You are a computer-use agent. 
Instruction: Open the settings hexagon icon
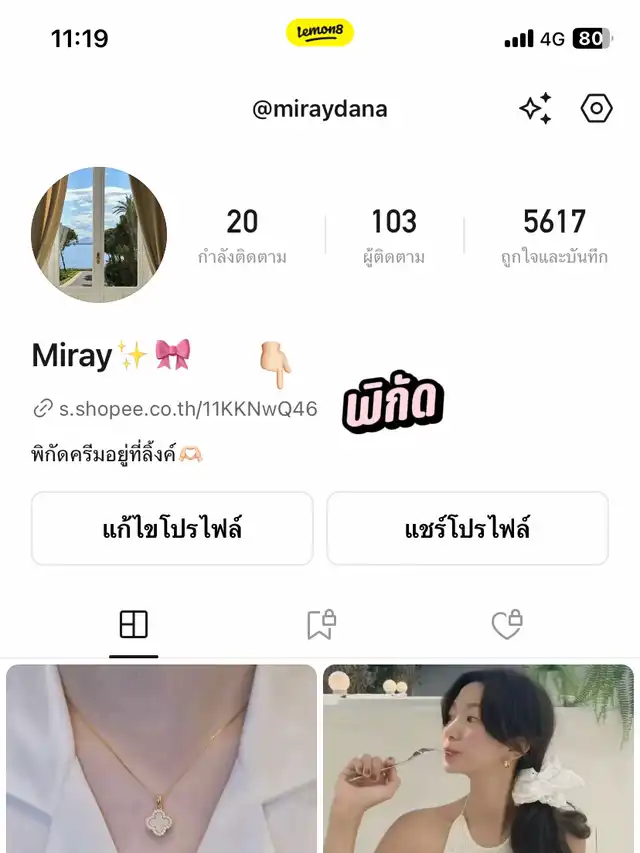coord(596,109)
